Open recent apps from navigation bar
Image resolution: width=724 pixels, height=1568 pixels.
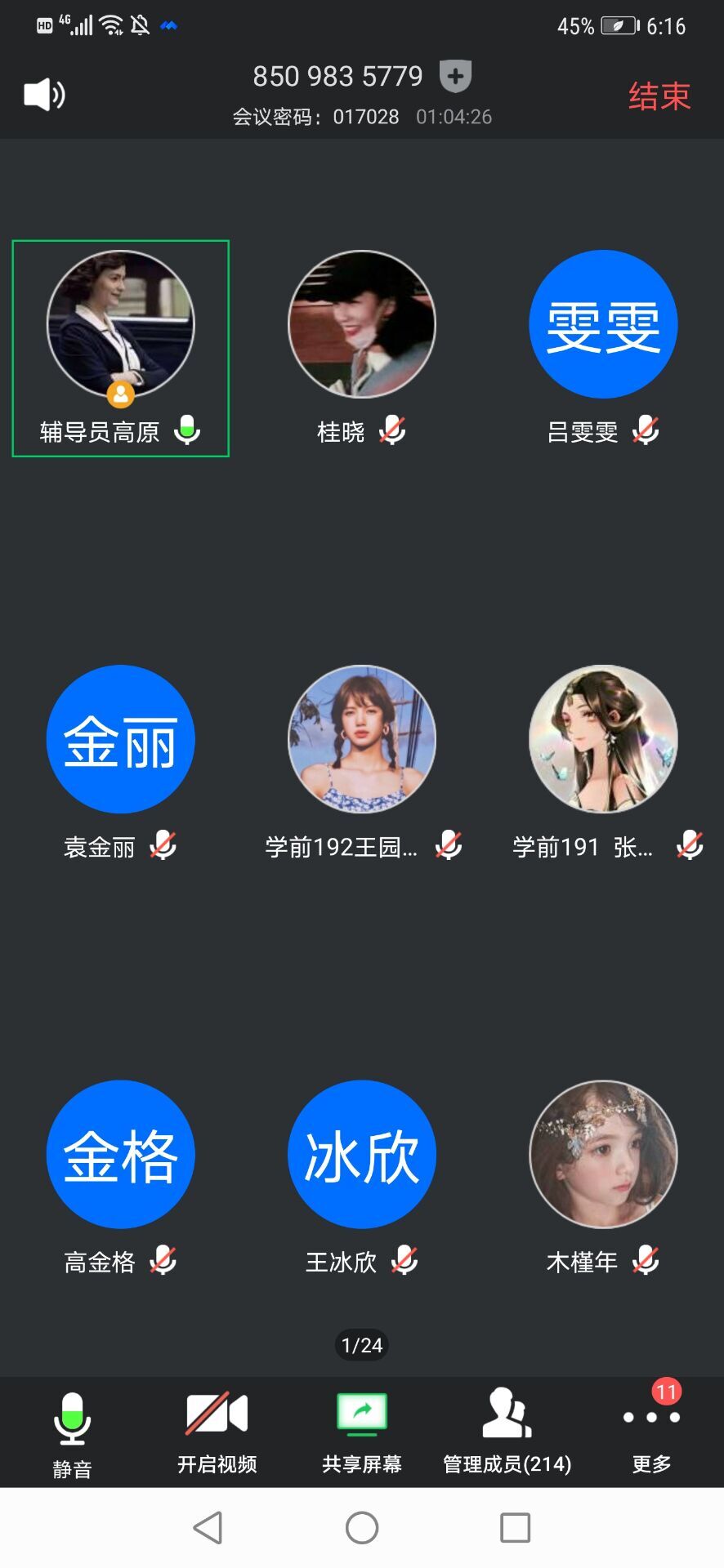(515, 1527)
